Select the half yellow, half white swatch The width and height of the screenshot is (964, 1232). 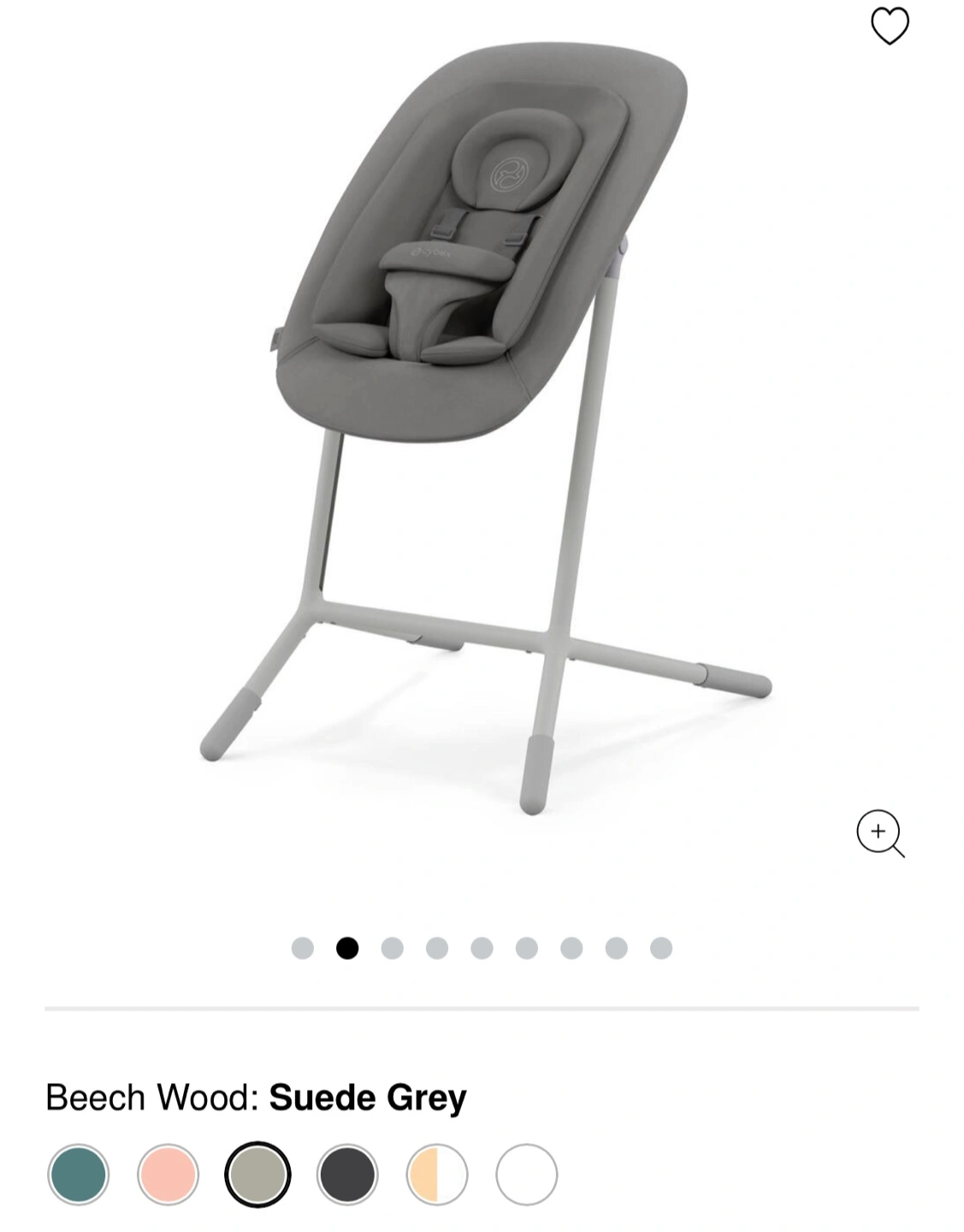(437, 1174)
